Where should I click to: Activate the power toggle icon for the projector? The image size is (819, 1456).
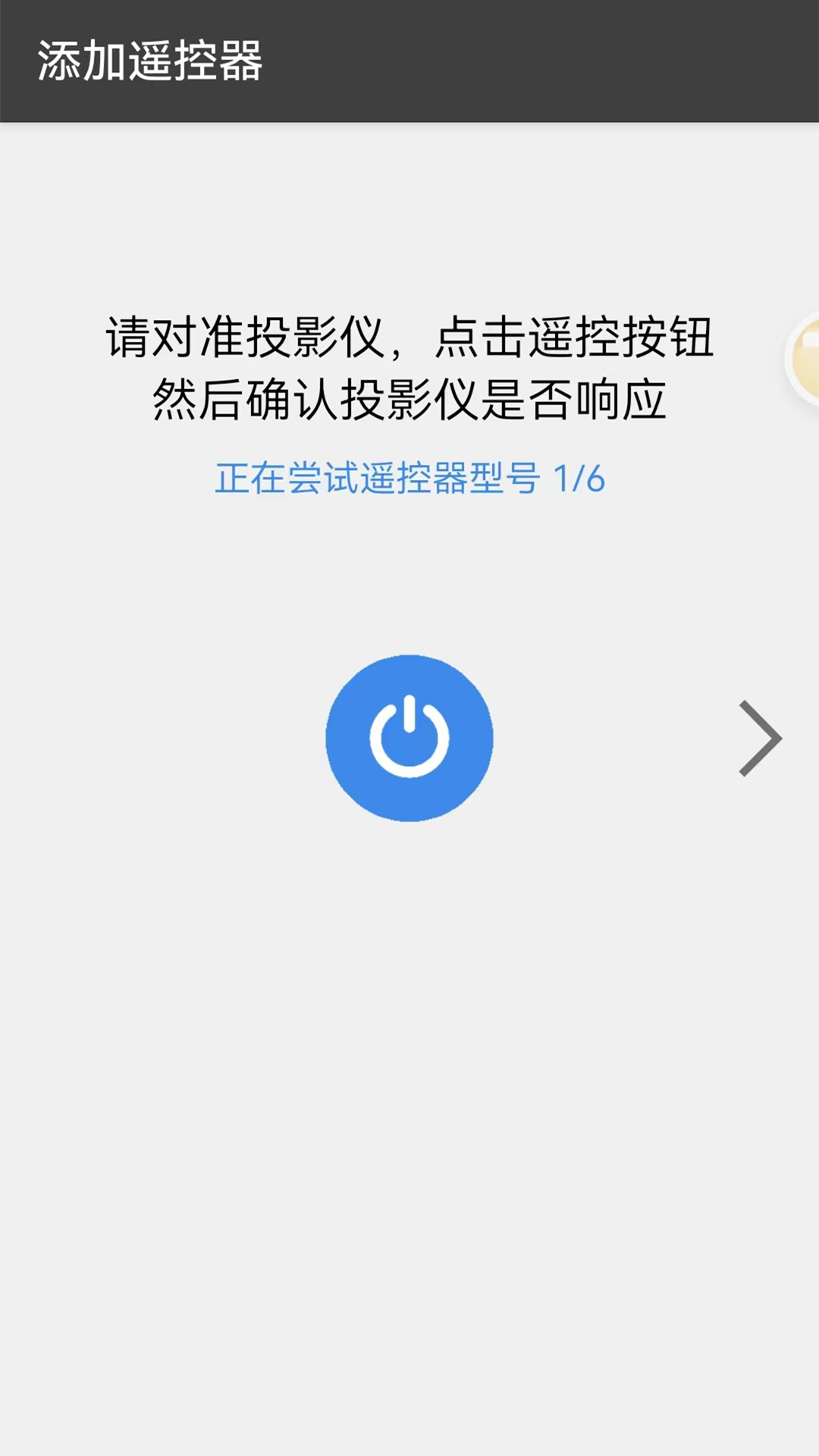tap(409, 738)
